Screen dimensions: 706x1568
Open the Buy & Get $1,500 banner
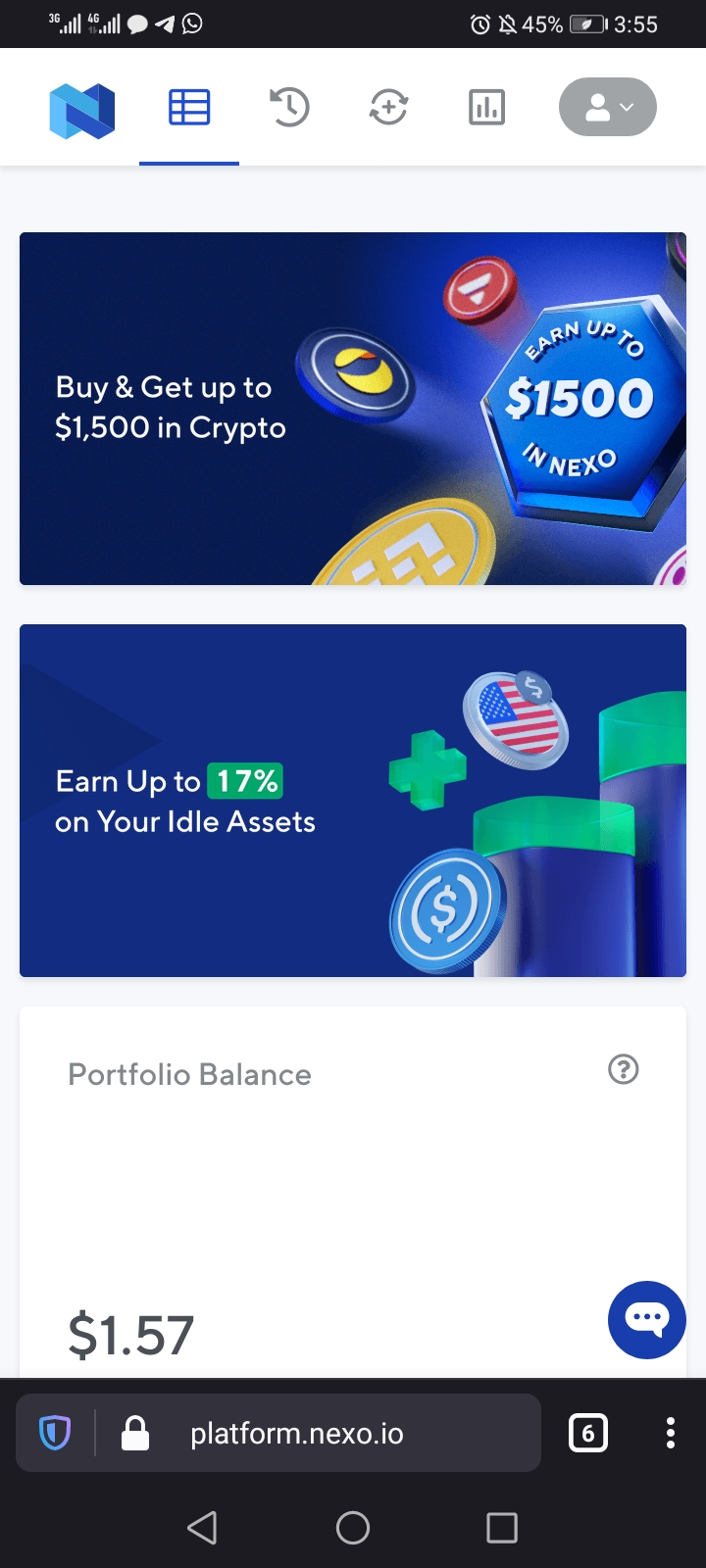tap(353, 409)
